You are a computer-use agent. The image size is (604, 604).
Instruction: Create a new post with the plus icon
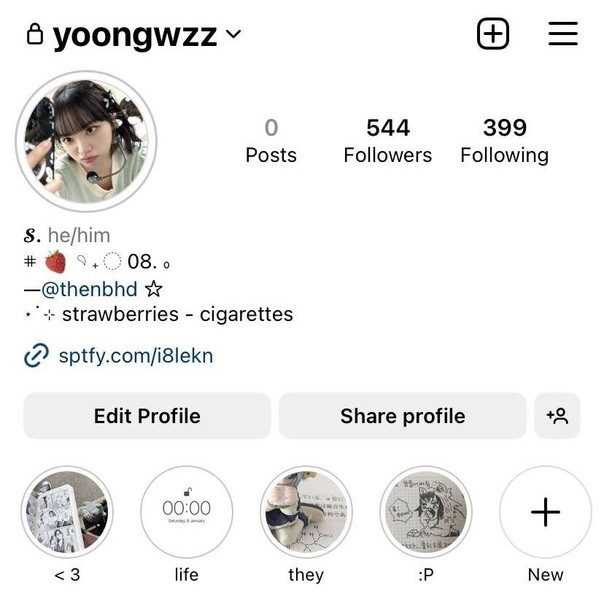[x=492, y=34]
